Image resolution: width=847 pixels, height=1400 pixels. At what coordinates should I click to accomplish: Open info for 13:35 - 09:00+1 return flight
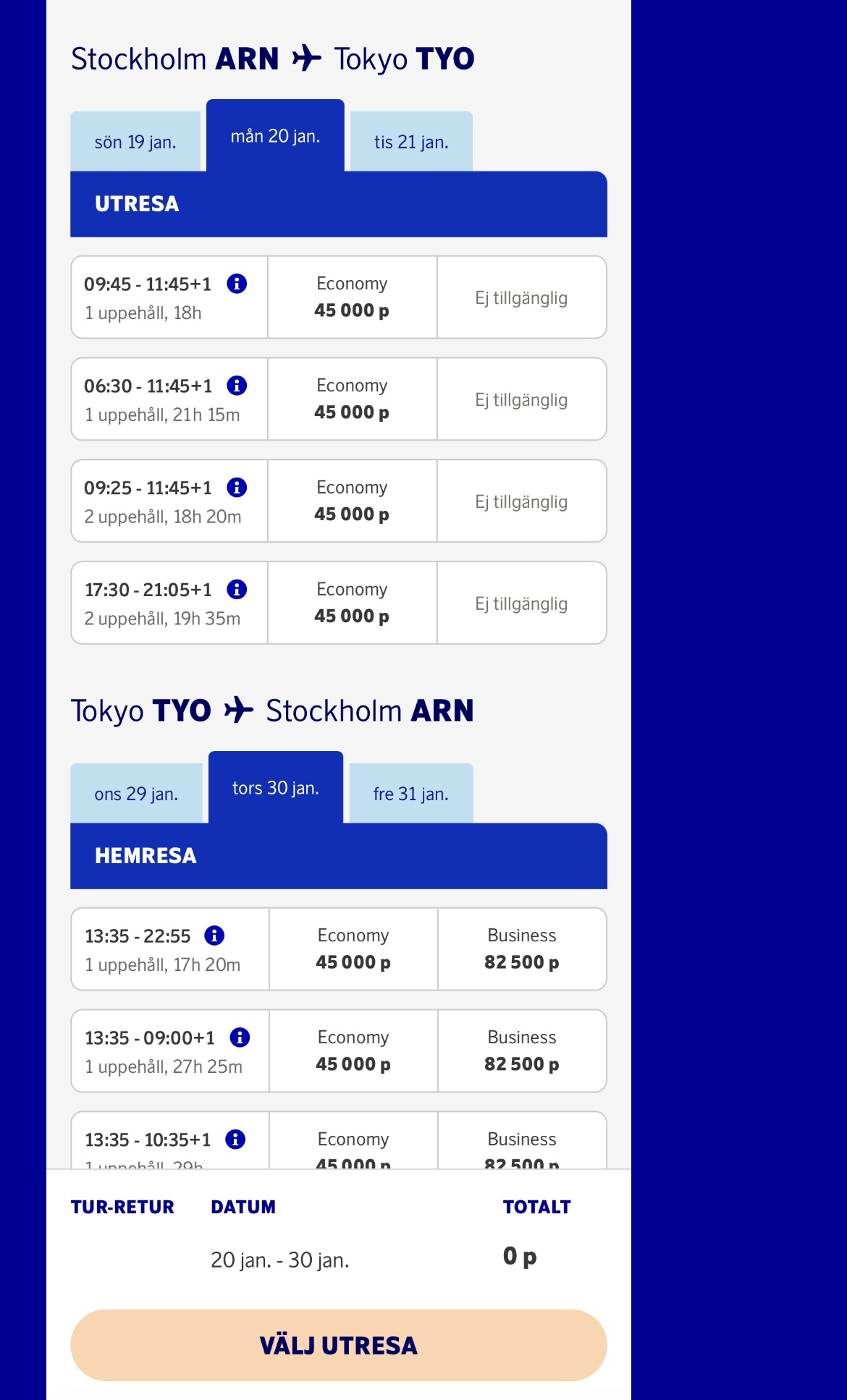[x=240, y=1038]
